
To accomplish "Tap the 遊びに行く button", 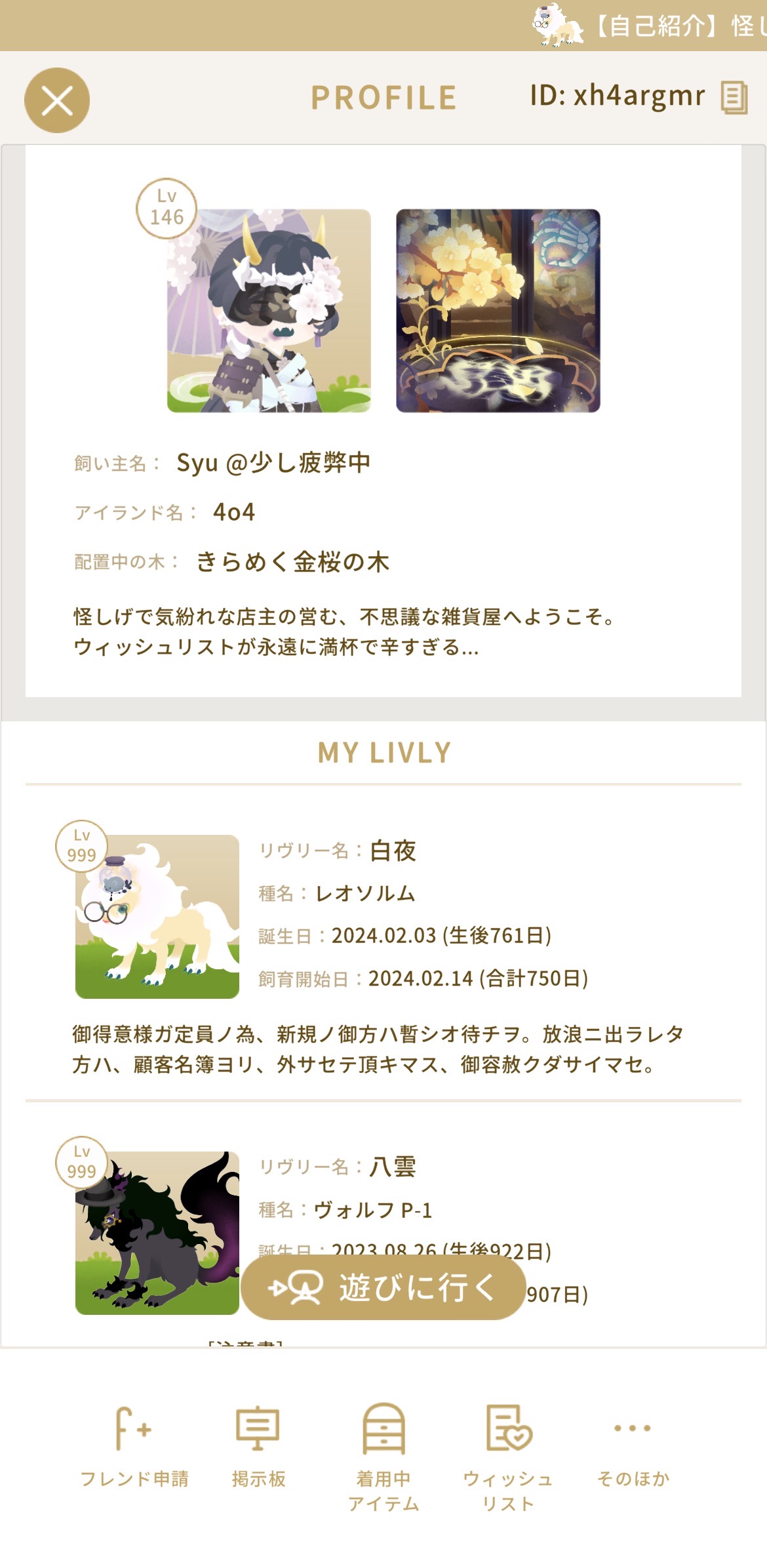I will click(x=383, y=1287).
